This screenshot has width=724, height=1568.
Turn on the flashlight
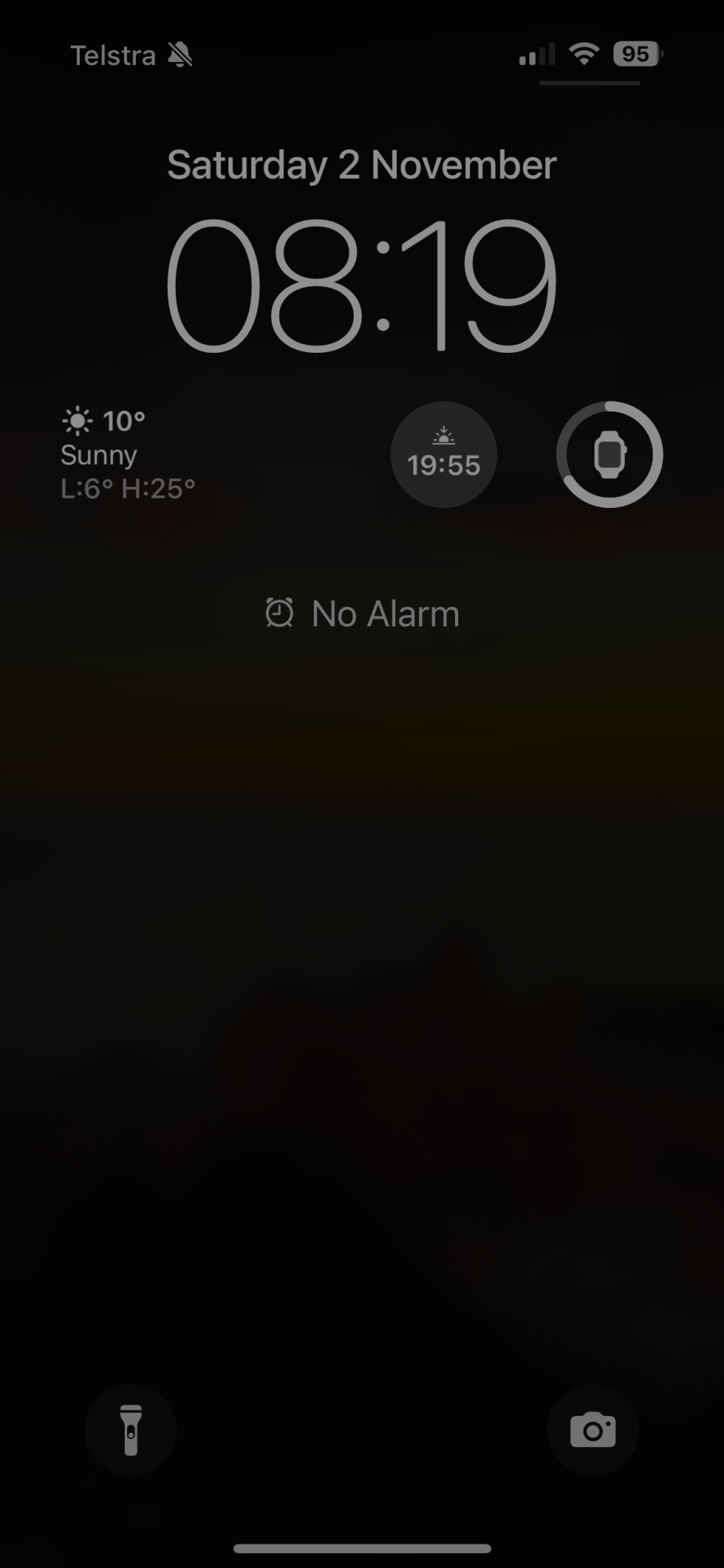point(130,1430)
